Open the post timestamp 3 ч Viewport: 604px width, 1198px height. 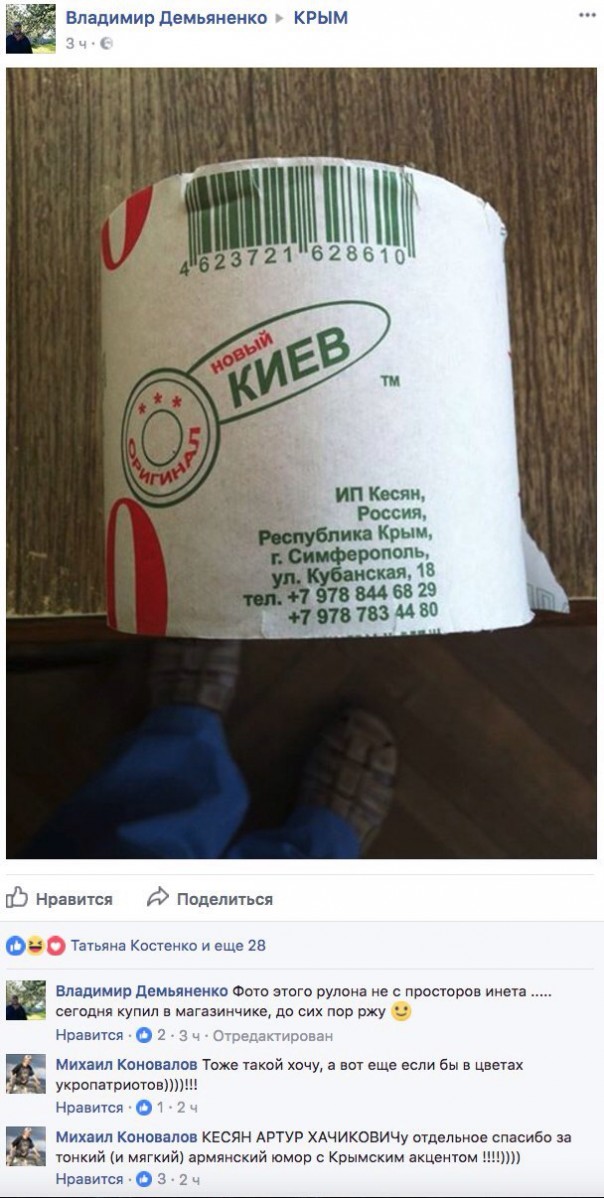click(x=77, y=43)
